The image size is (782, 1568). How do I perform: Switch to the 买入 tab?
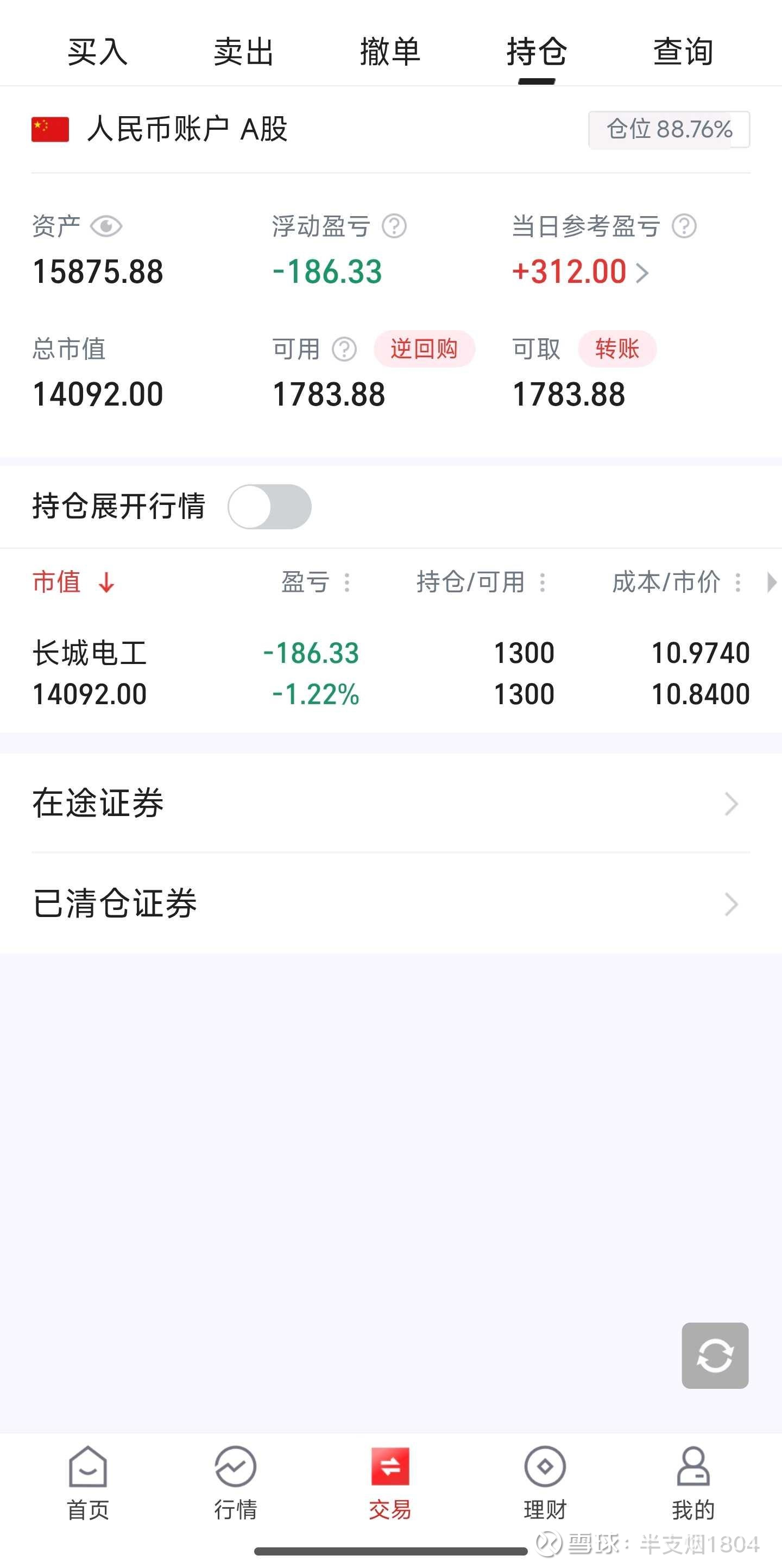click(x=97, y=52)
